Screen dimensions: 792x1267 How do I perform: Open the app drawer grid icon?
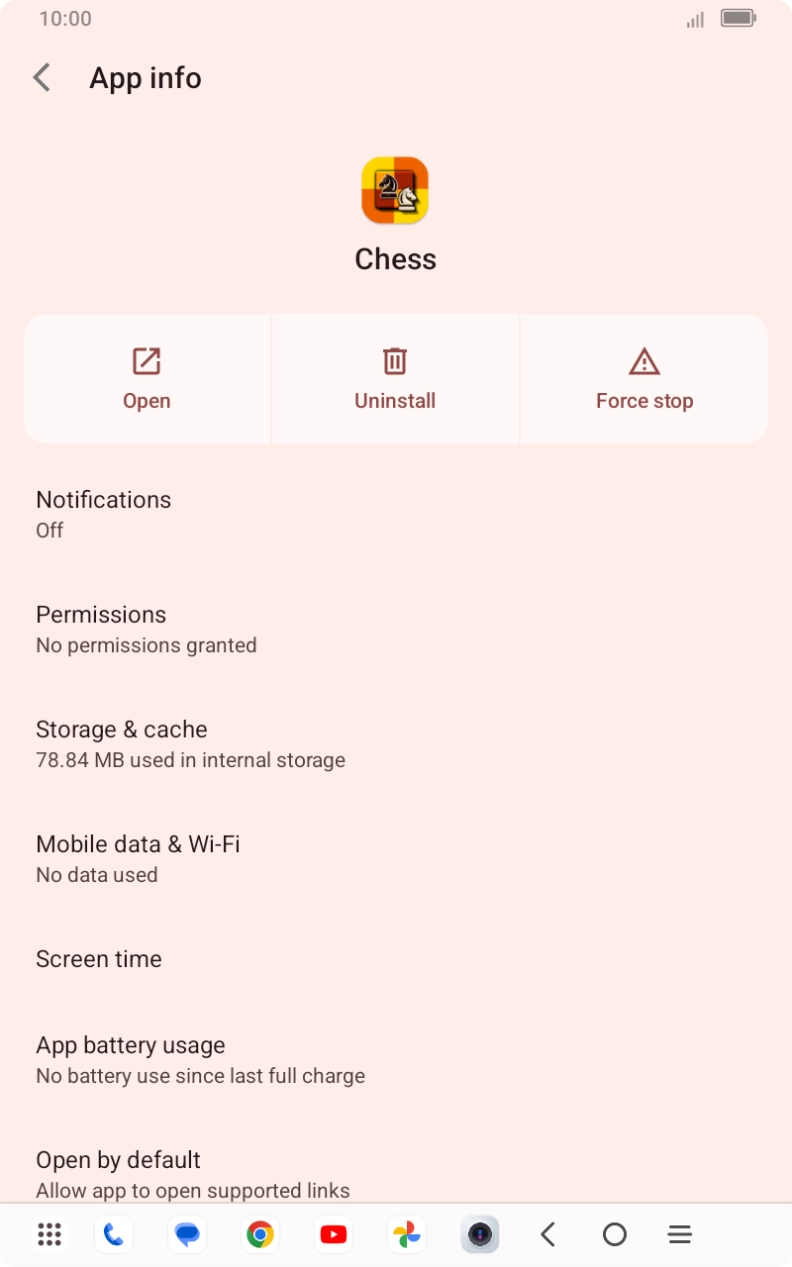[48, 1234]
